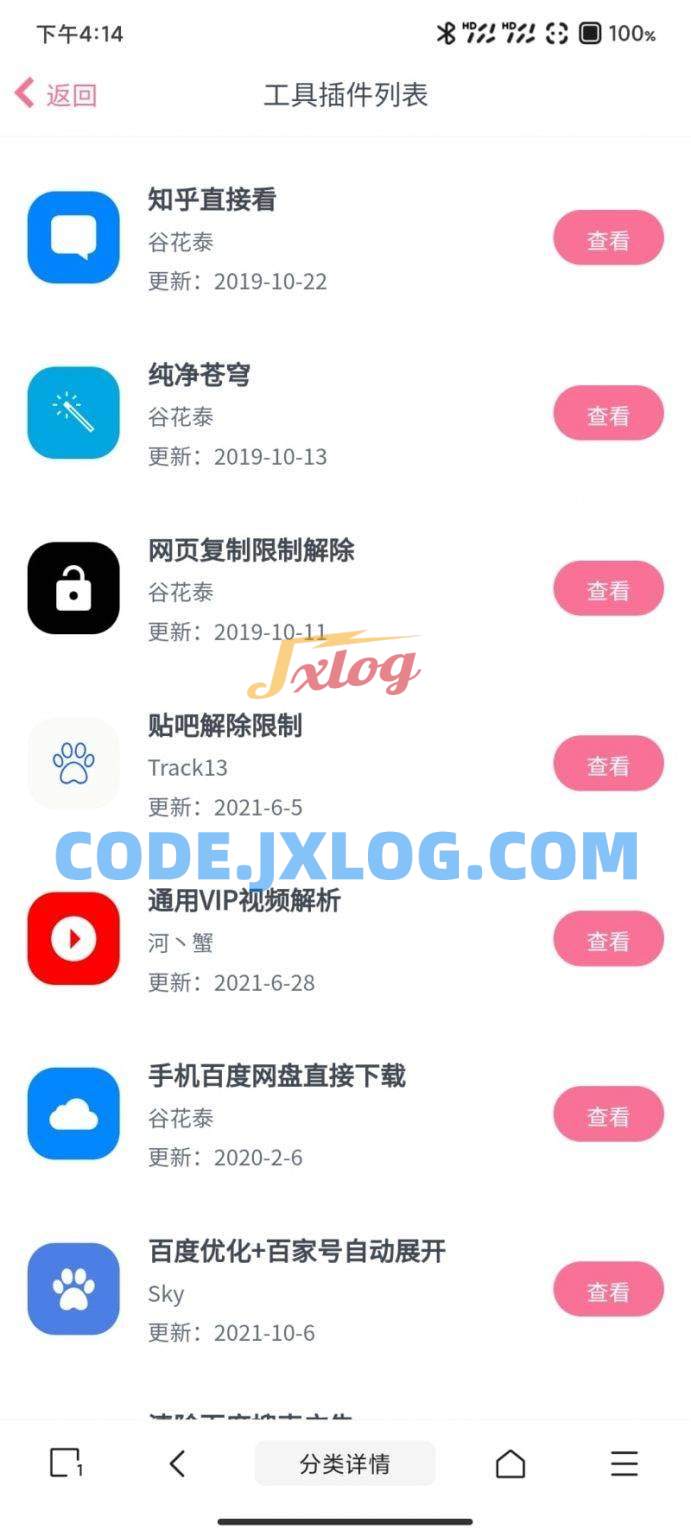Go to the browser home page
Screen dimensions: 691x1536
[510, 1464]
